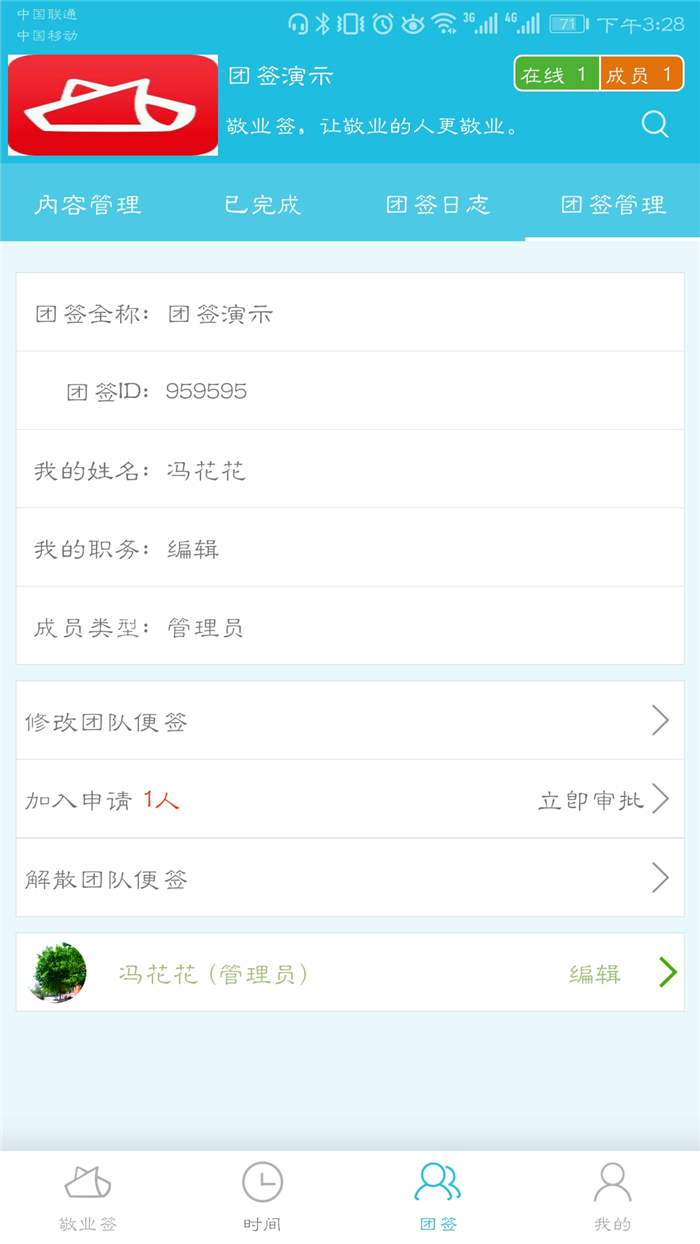Open 修改团队便签 row
The image size is (700, 1244).
350,721
